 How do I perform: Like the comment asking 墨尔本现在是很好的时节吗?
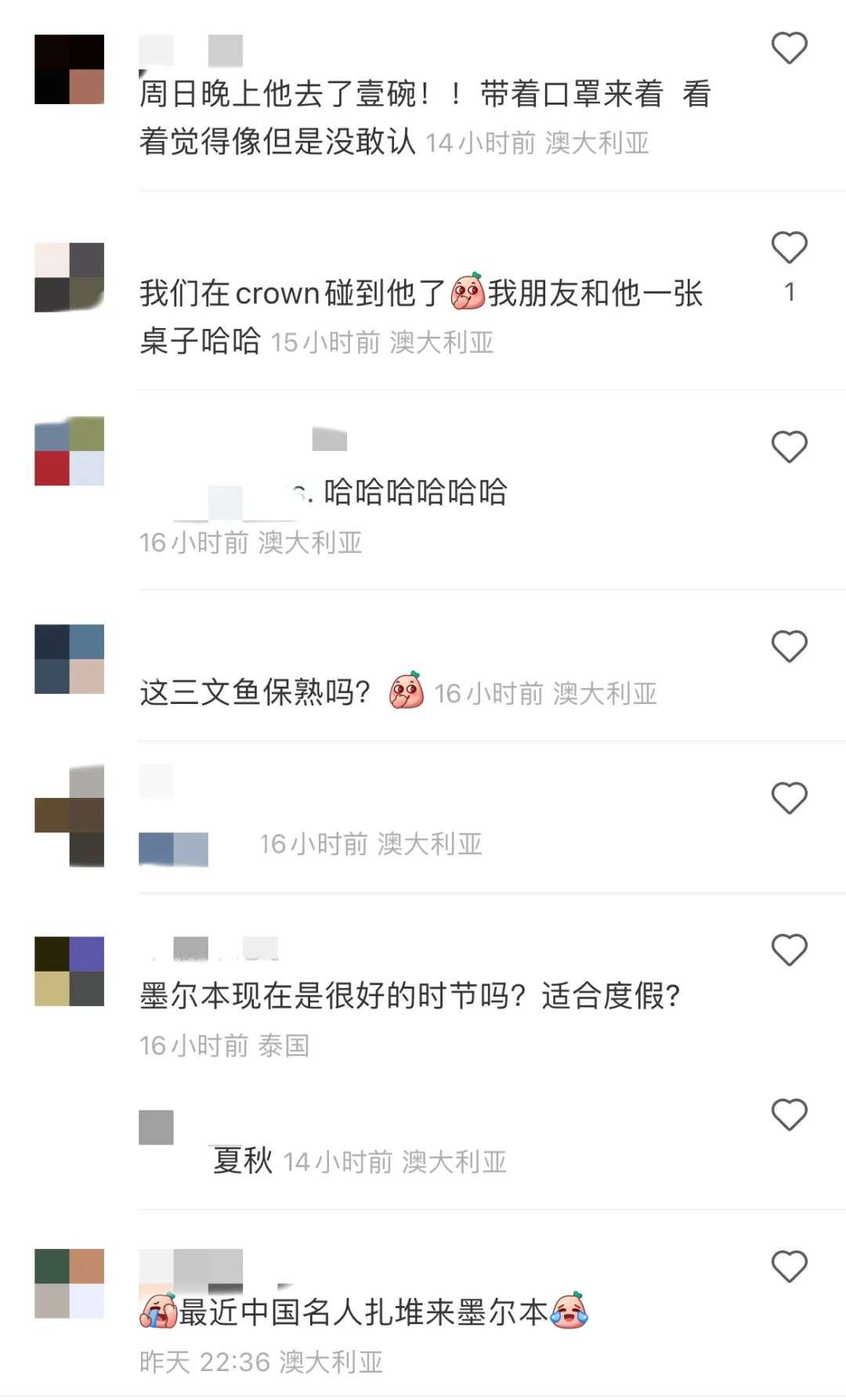pos(789,951)
